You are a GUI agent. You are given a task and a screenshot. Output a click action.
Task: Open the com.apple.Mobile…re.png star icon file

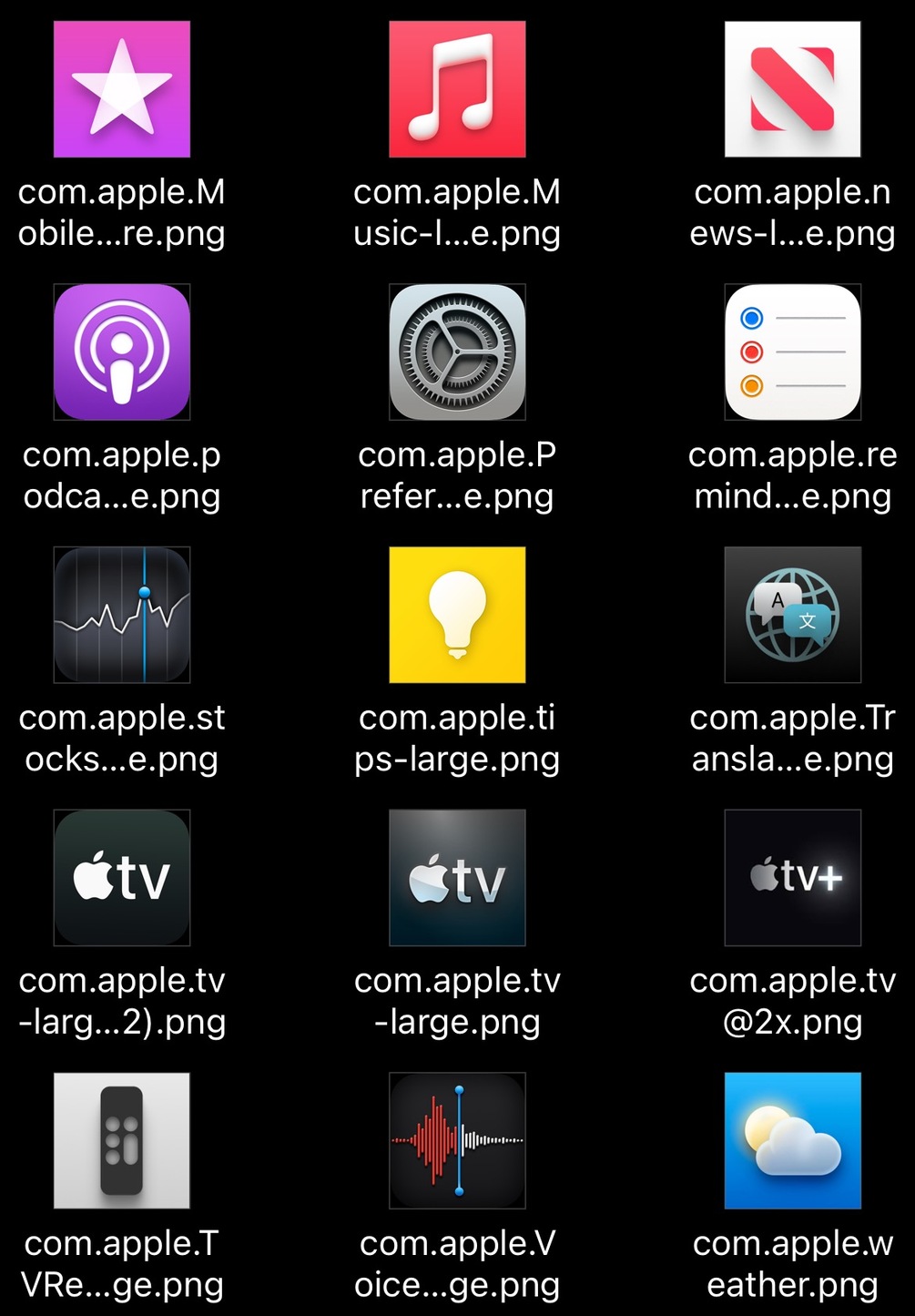pos(122,89)
